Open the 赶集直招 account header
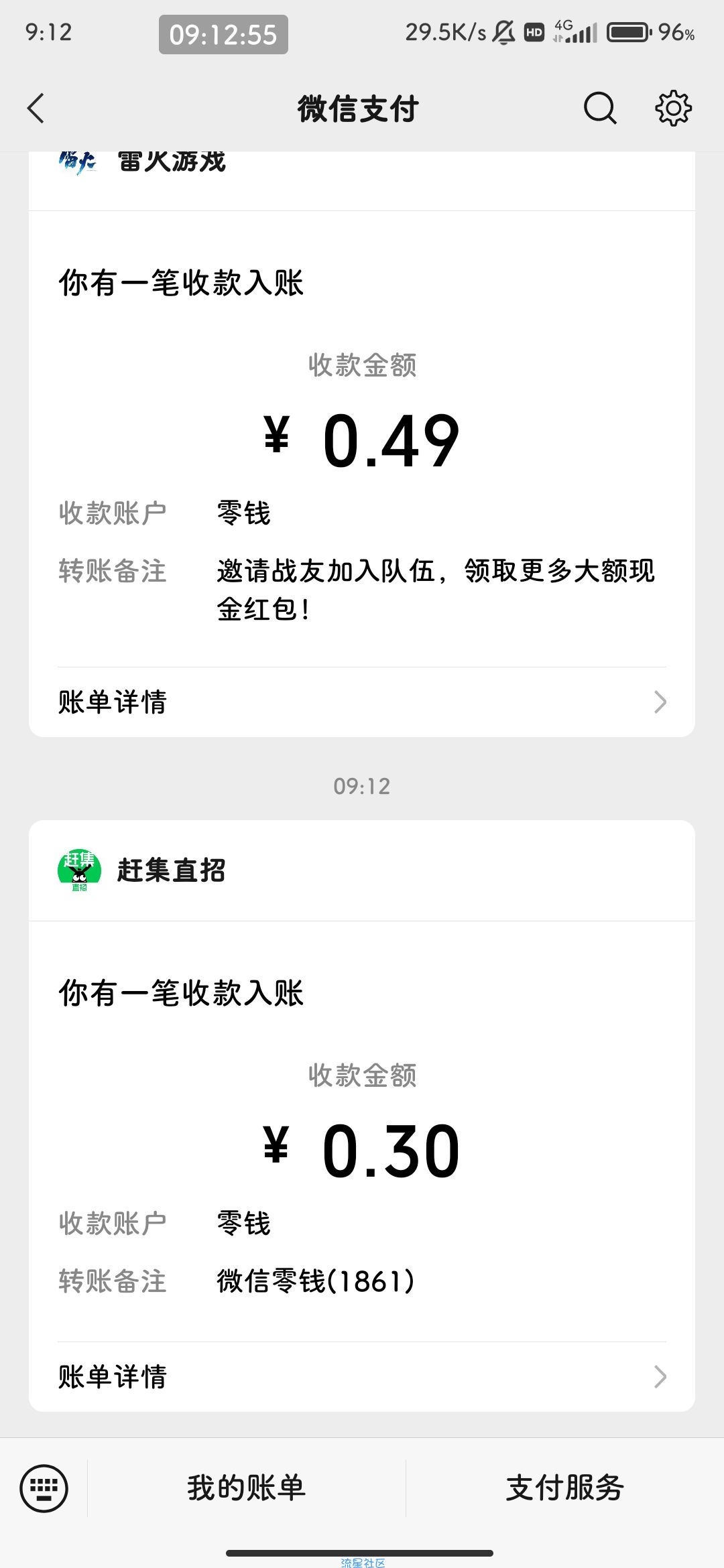This screenshot has width=724, height=1568. [362, 870]
